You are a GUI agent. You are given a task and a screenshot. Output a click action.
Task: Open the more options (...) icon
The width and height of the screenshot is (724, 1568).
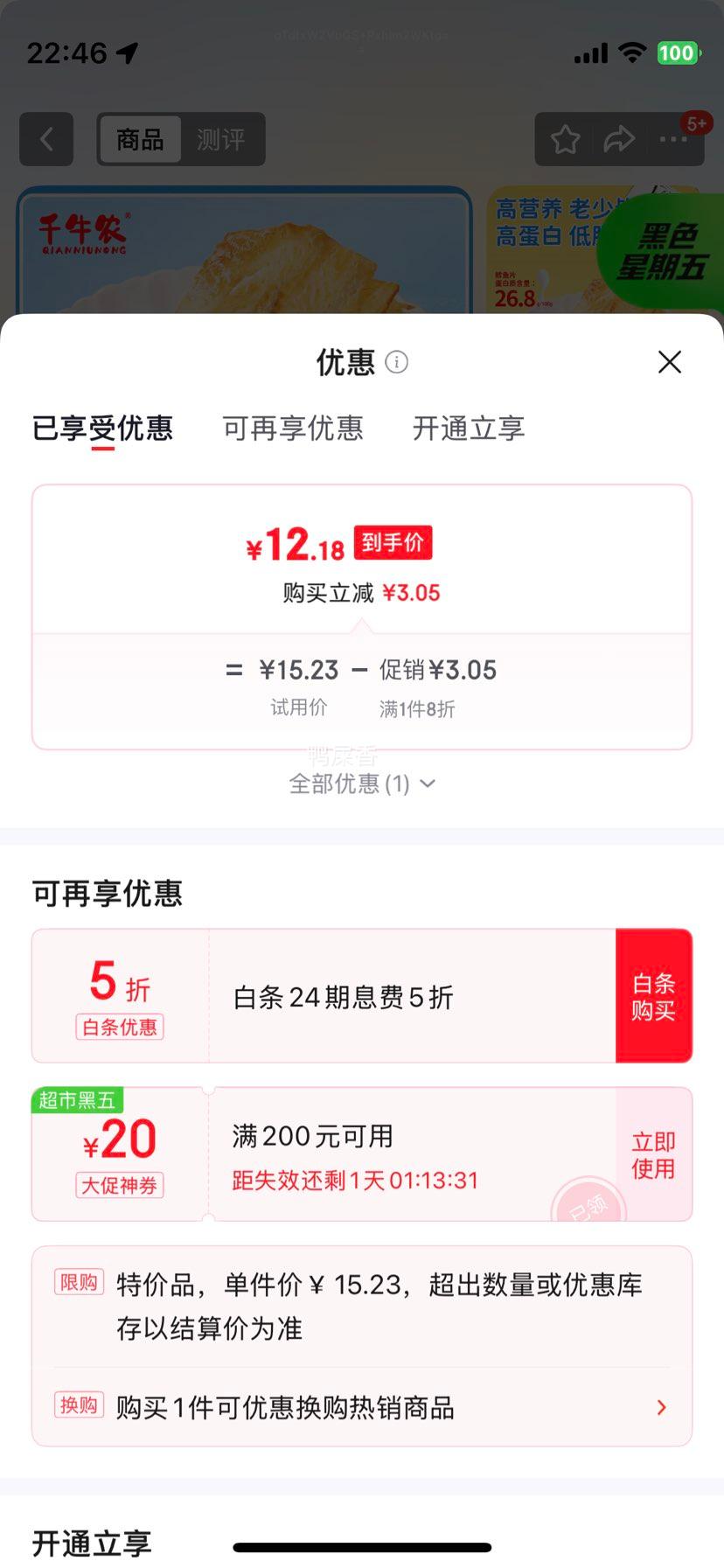tap(673, 140)
